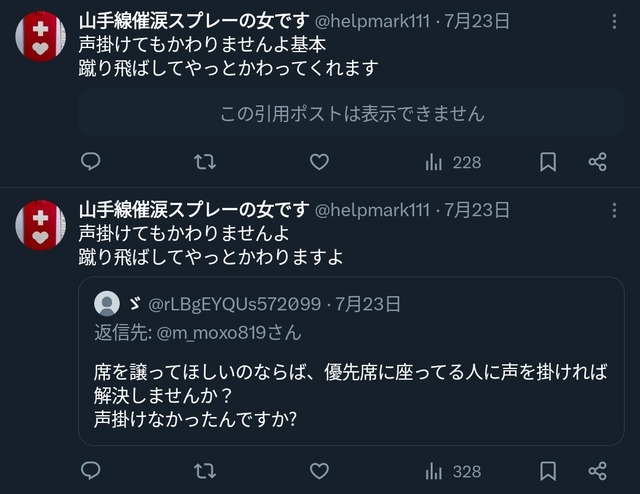Repost the post with 228 views
Viewport: 640px width, 494px height.
(204, 162)
